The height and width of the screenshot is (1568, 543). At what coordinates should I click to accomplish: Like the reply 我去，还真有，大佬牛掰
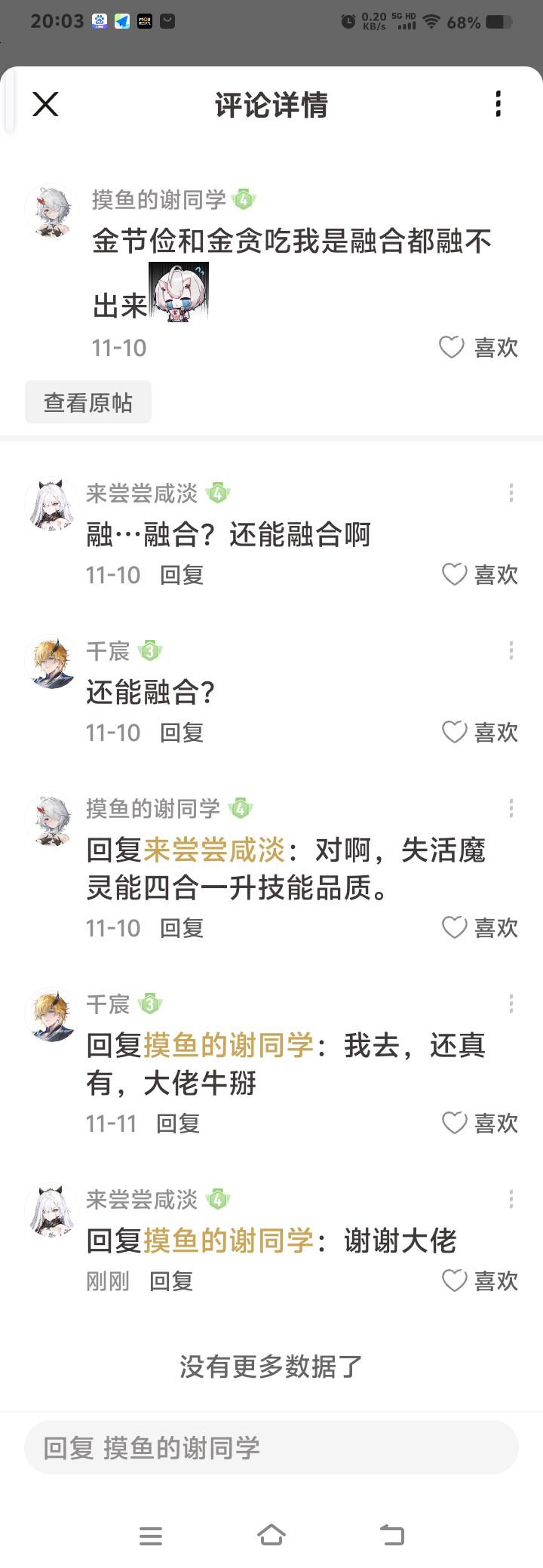[x=454, y=1123]
